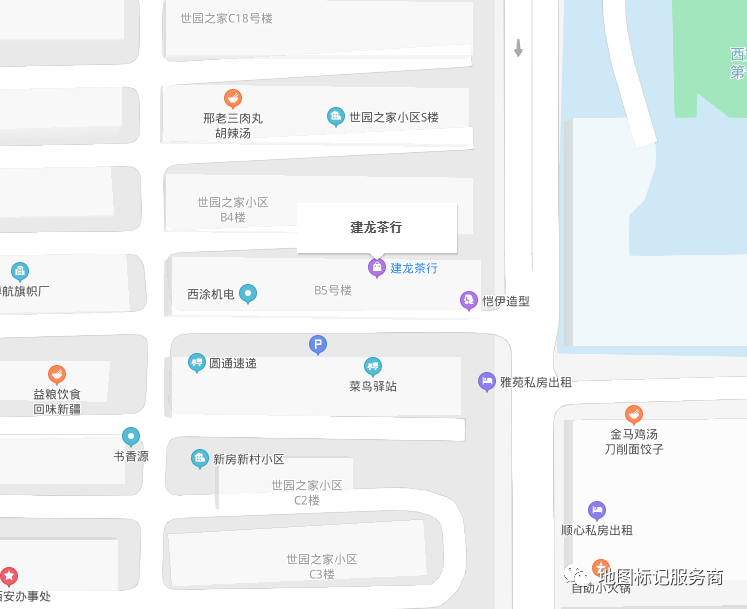747x609 pixels.
Task: Select the 圆通速递 courier marker
Action: [197, 362]
